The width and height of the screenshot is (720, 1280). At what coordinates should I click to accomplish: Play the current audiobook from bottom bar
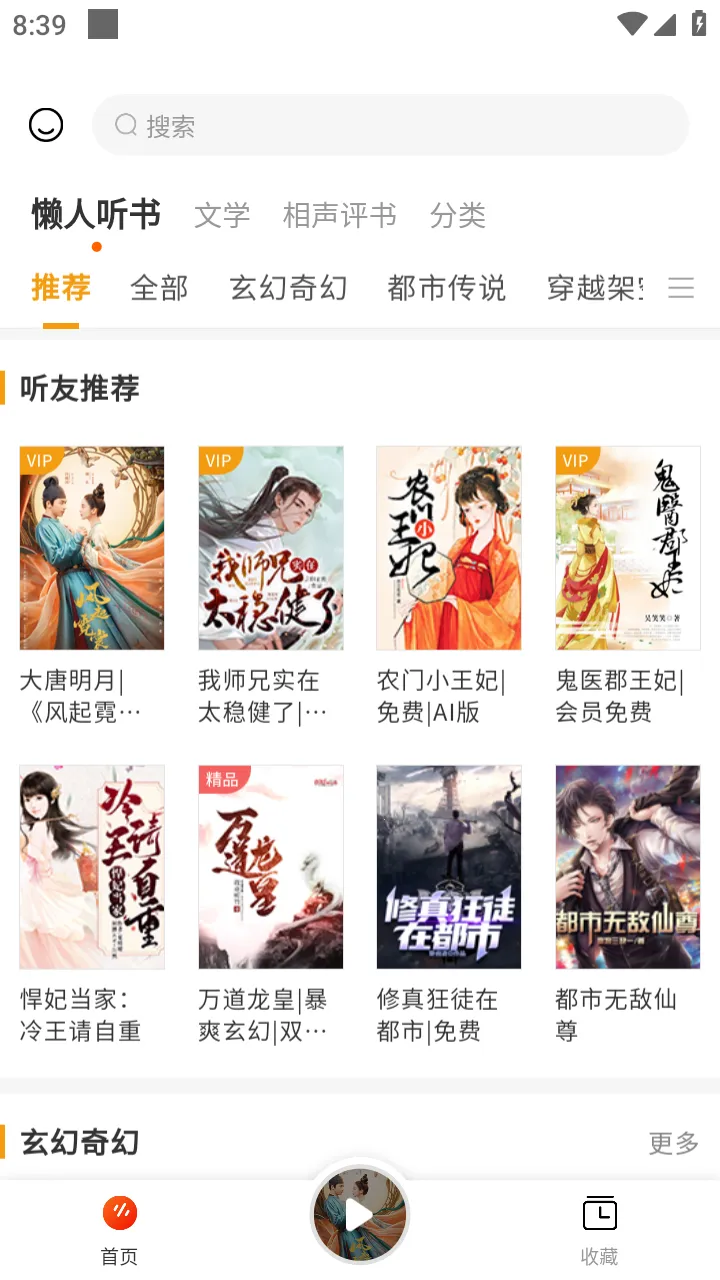pos(360,1216)
